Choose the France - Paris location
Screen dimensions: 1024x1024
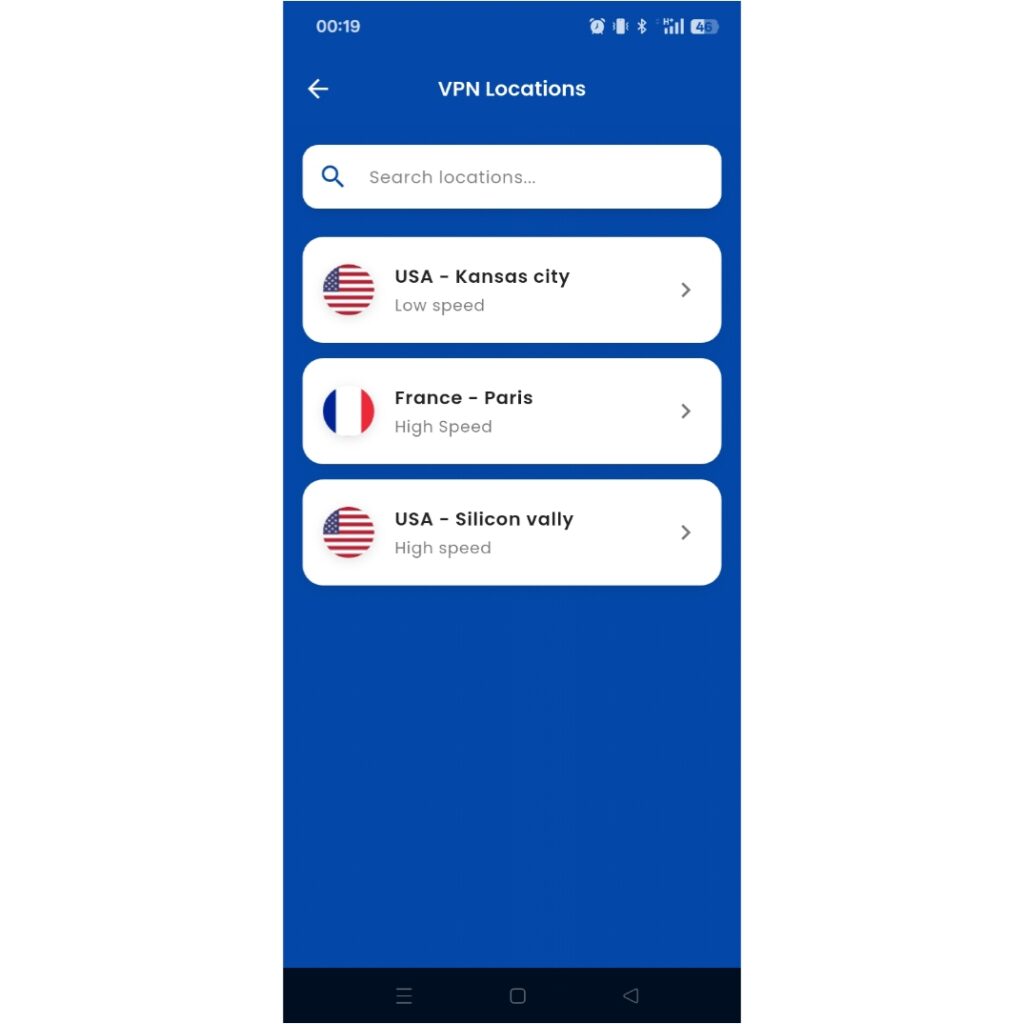point(511,411)
